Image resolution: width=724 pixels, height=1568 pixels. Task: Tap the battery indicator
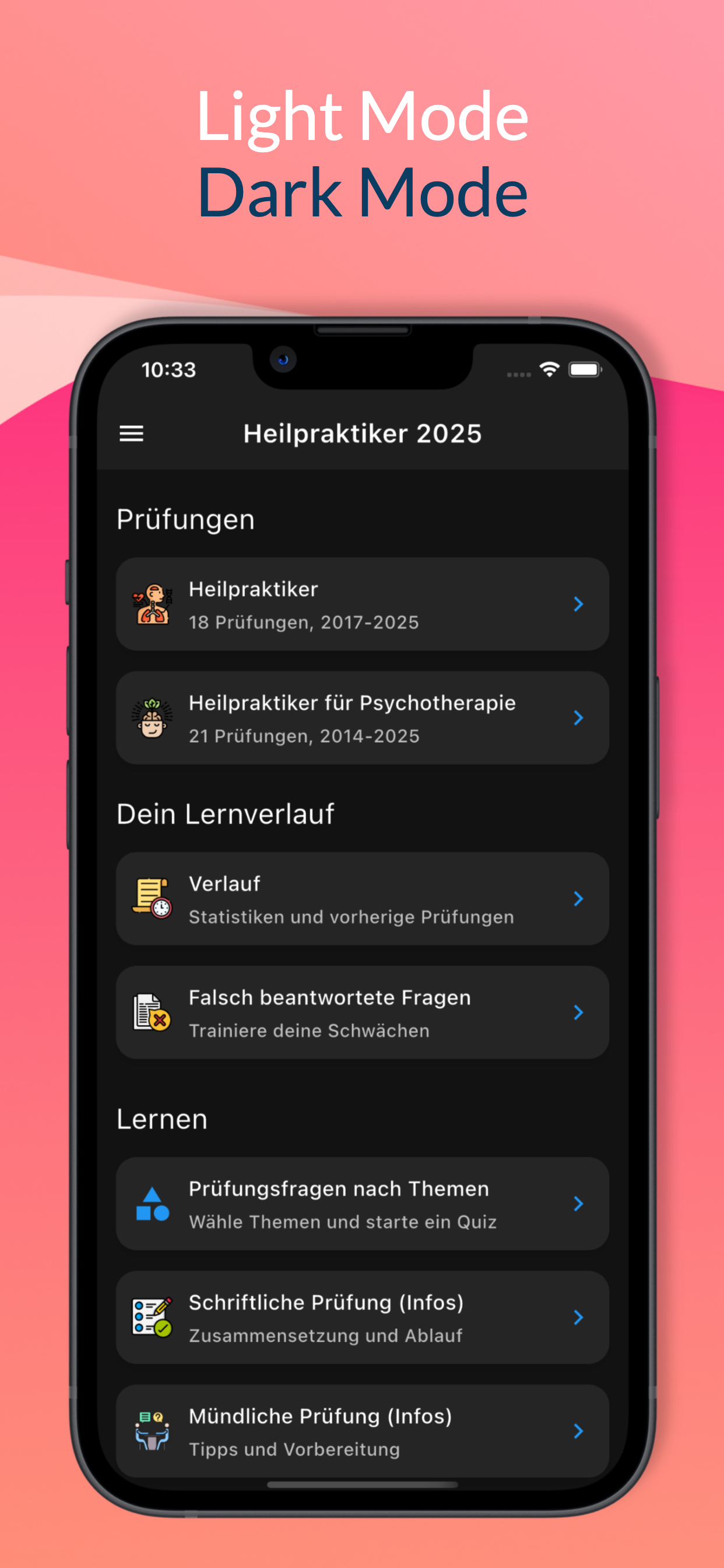[583, 369]
